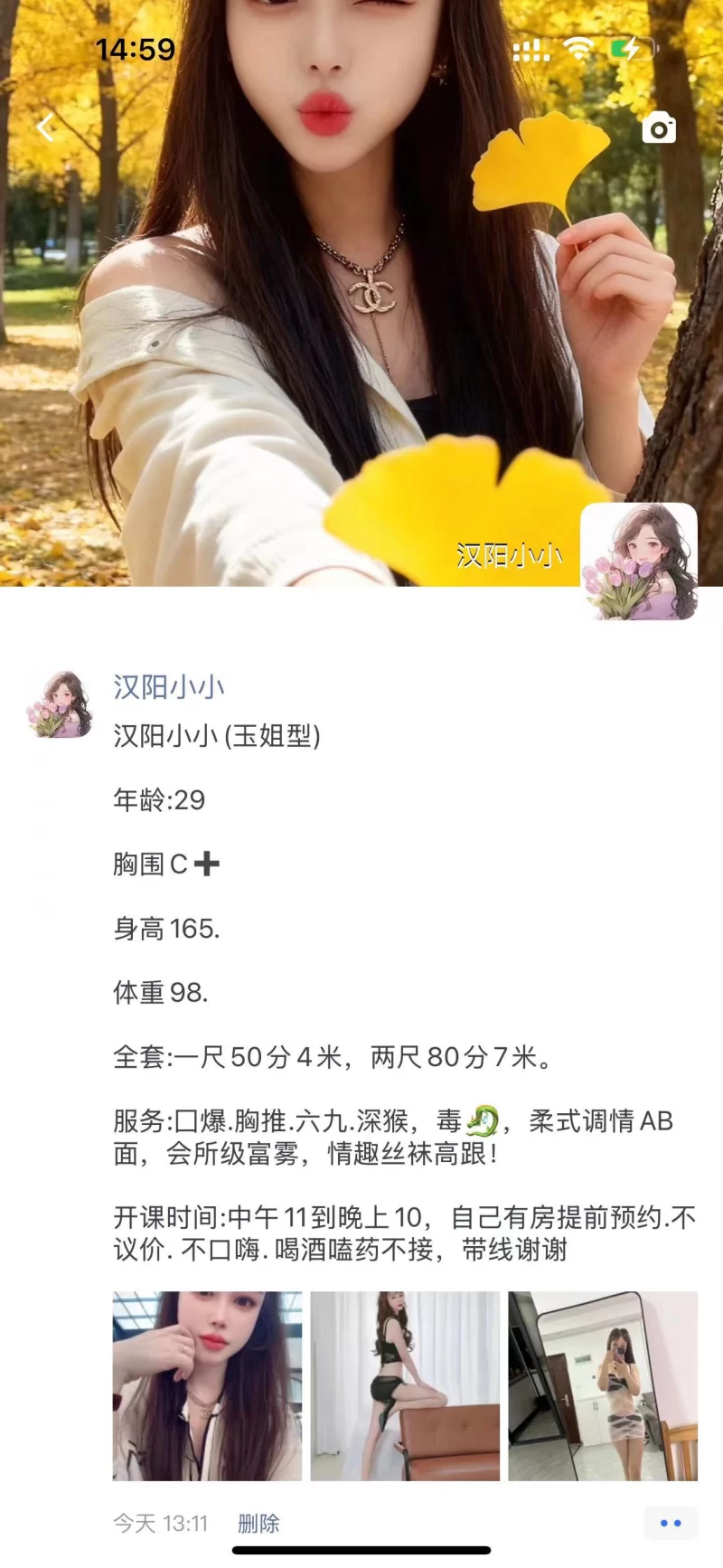The height and width of the screenshot is (1568, 723).
Task: Open the profile avatar on the cover photo
Action: pyautogui.click(x=638, y=562)
